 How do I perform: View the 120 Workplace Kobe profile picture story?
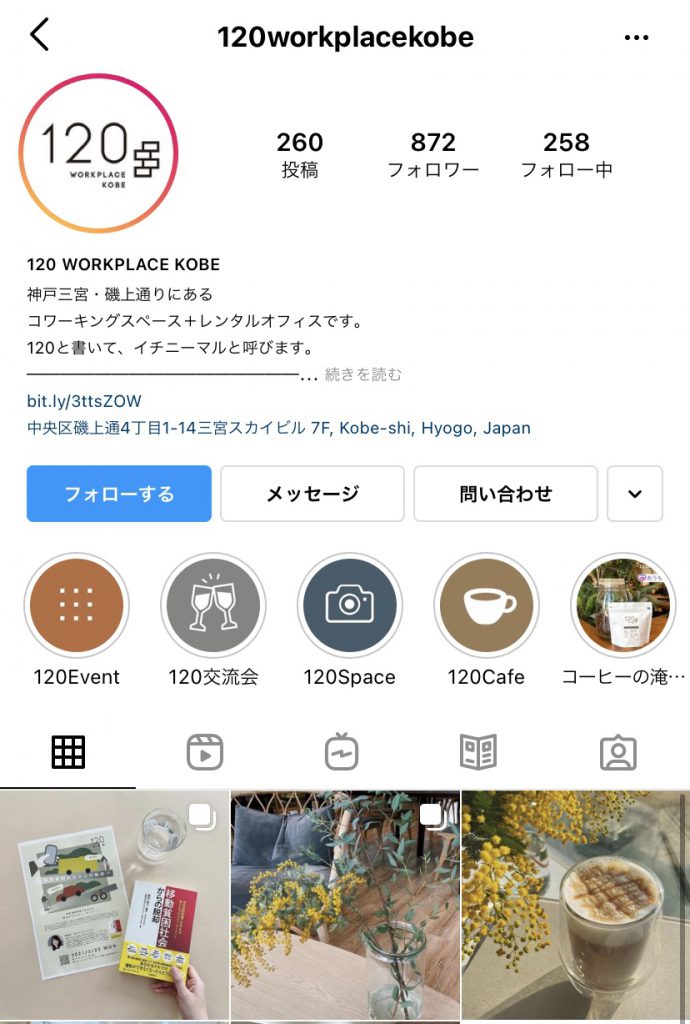point(98,153)
